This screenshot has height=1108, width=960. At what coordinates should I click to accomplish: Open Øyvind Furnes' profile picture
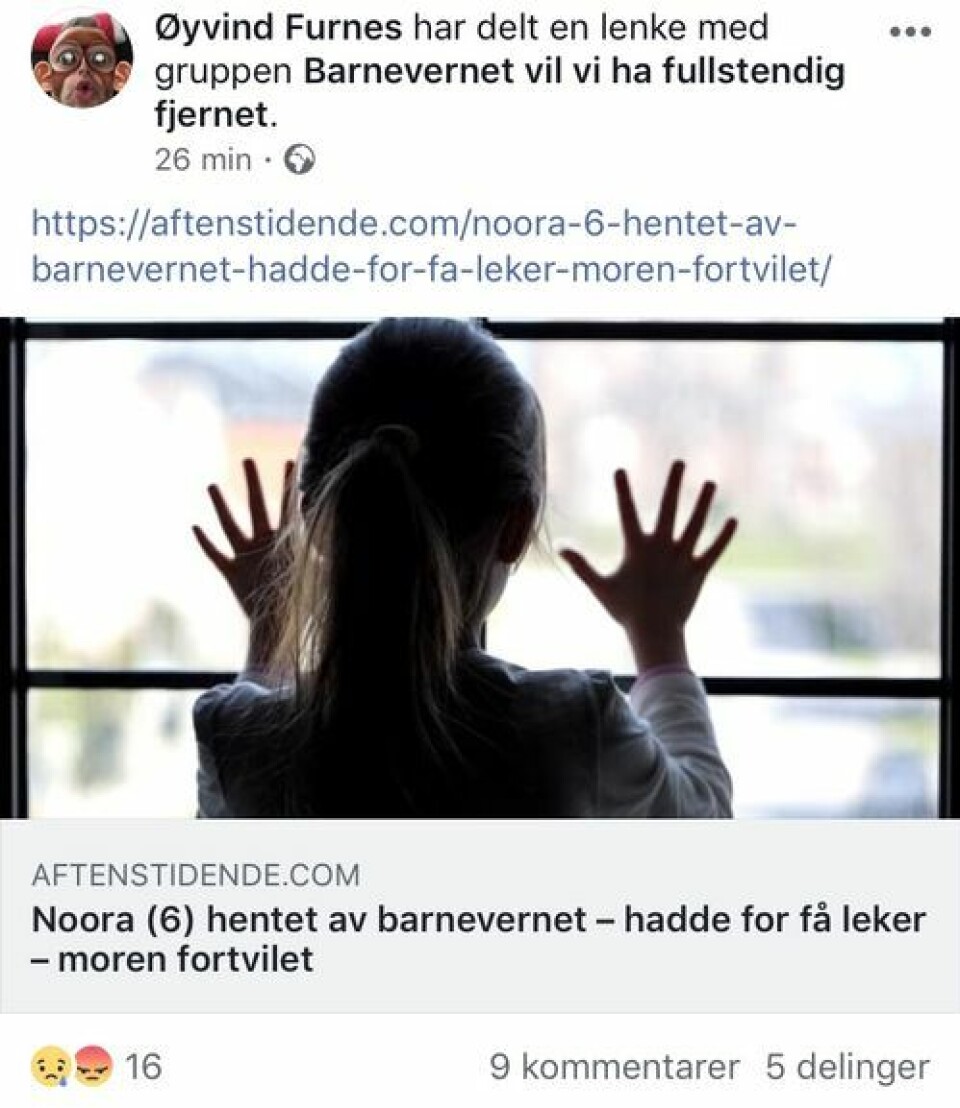[81, 59]
